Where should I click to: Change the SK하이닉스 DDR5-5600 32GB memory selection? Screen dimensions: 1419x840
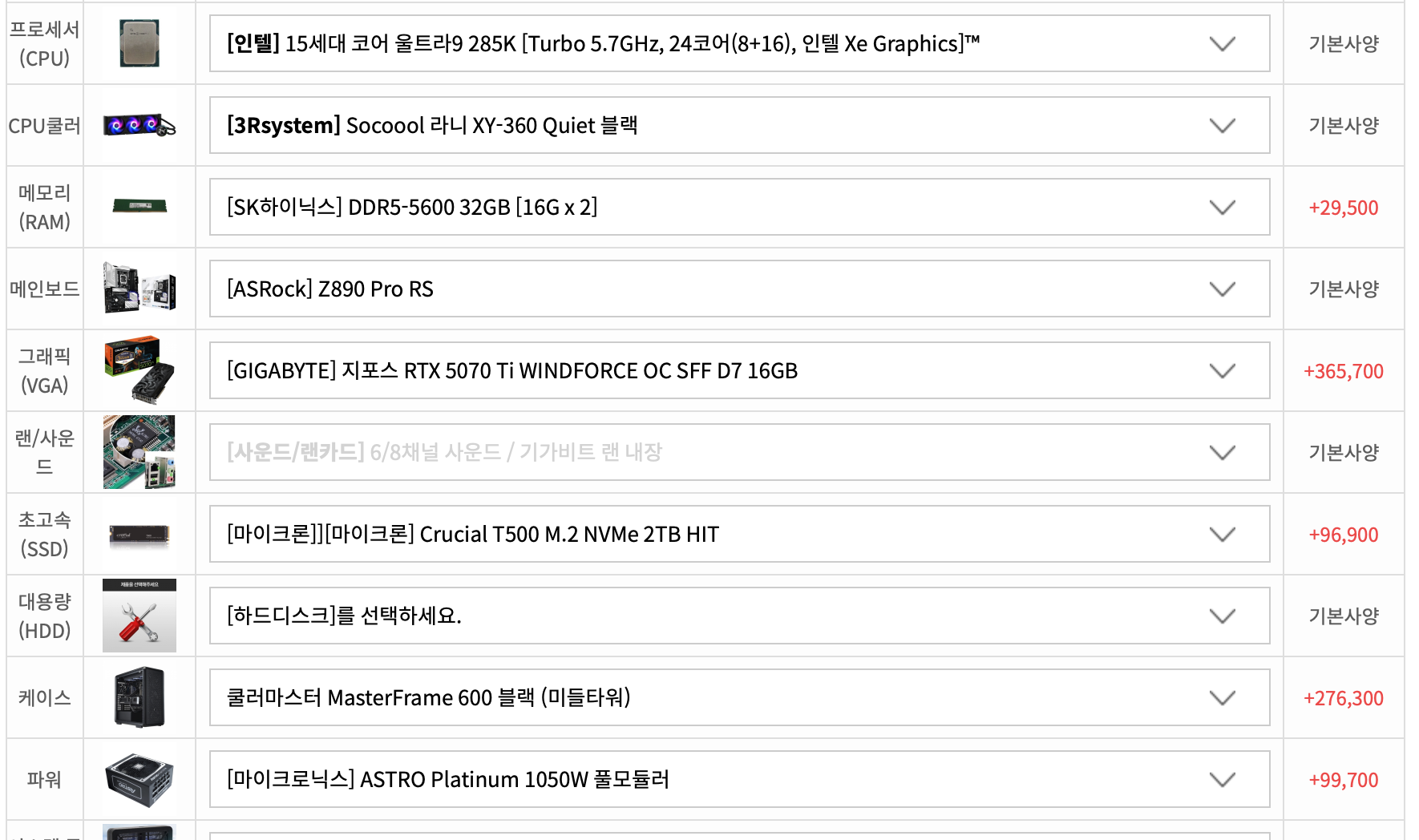point(739,207)
